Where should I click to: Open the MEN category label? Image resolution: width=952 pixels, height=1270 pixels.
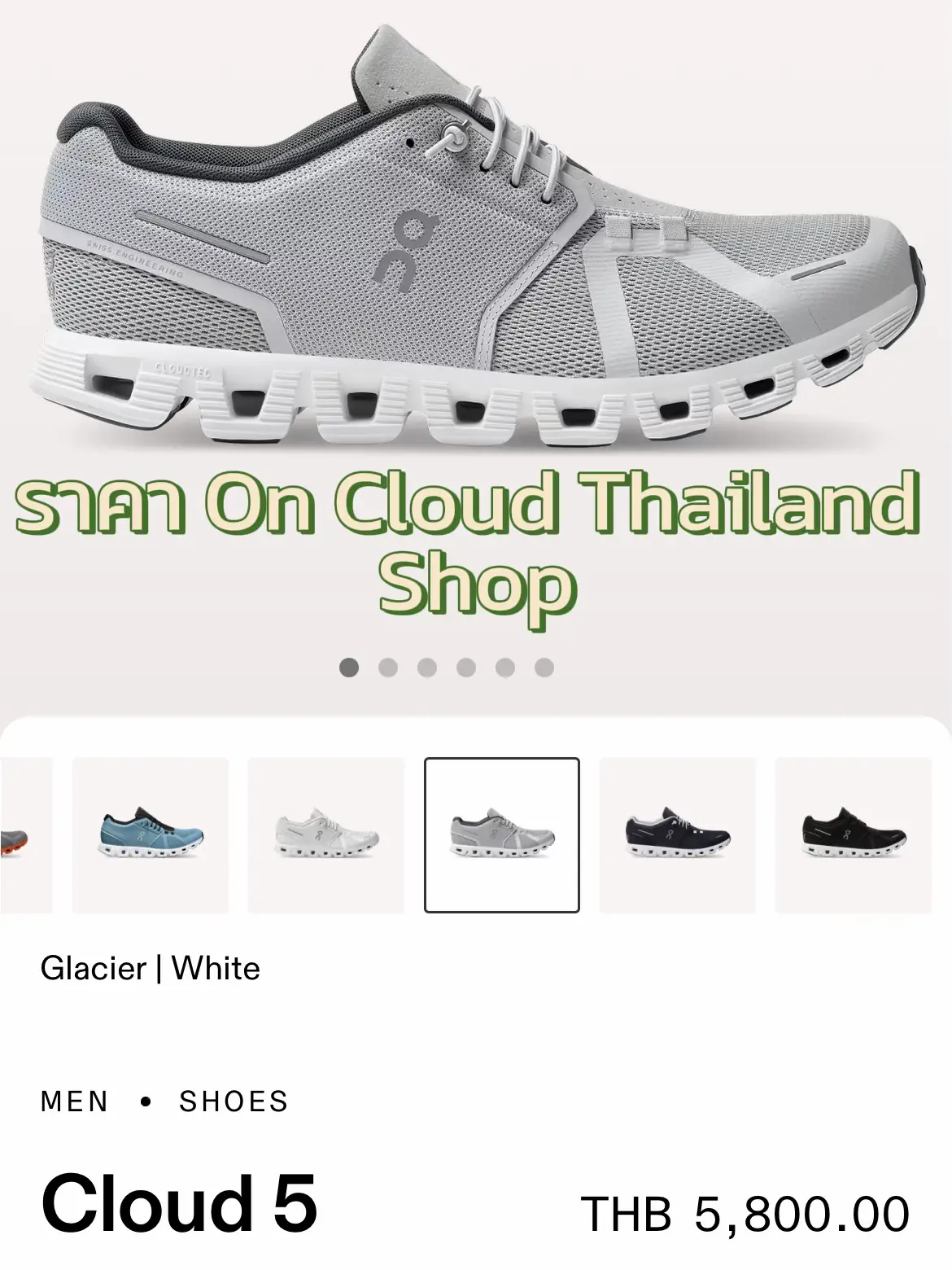74,1101
